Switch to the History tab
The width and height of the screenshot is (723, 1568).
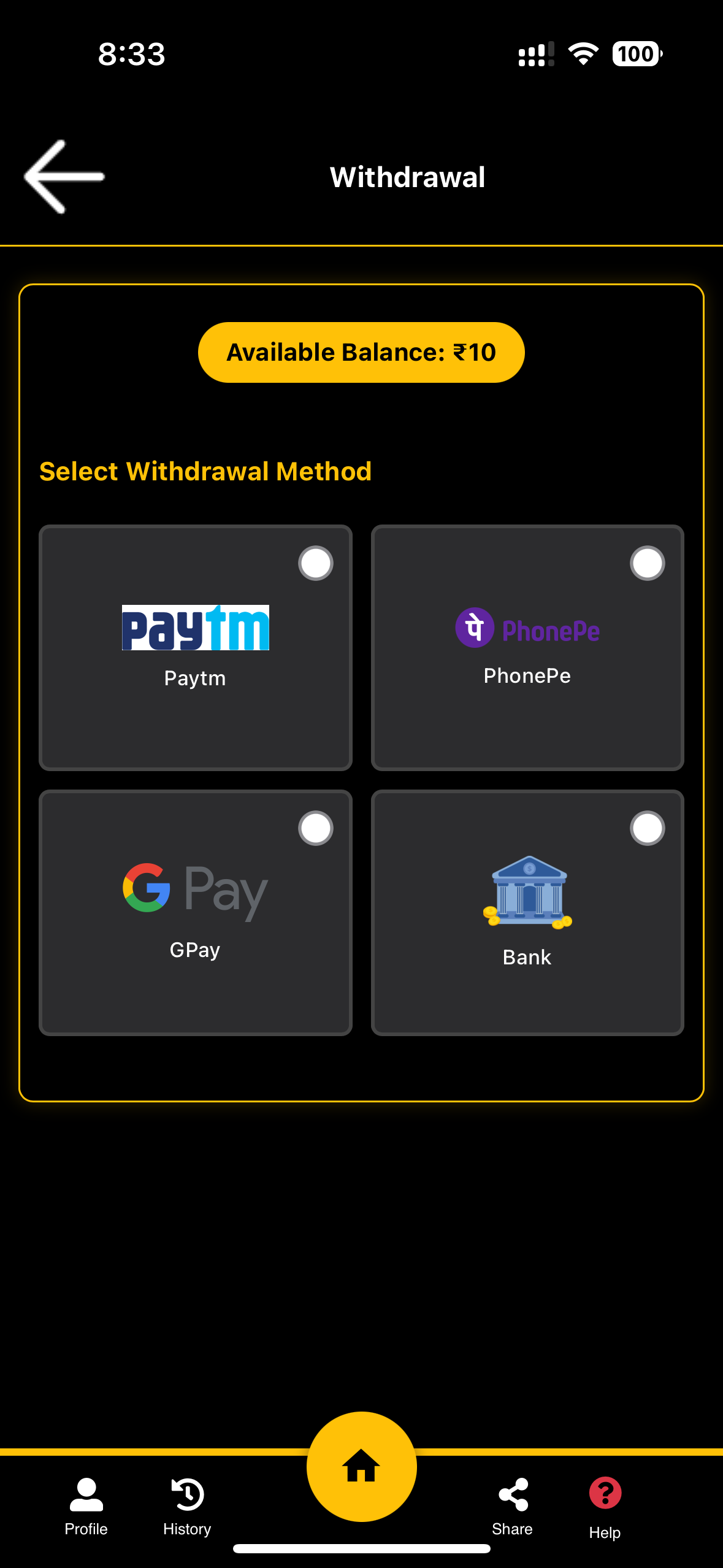coord(187,1506)
